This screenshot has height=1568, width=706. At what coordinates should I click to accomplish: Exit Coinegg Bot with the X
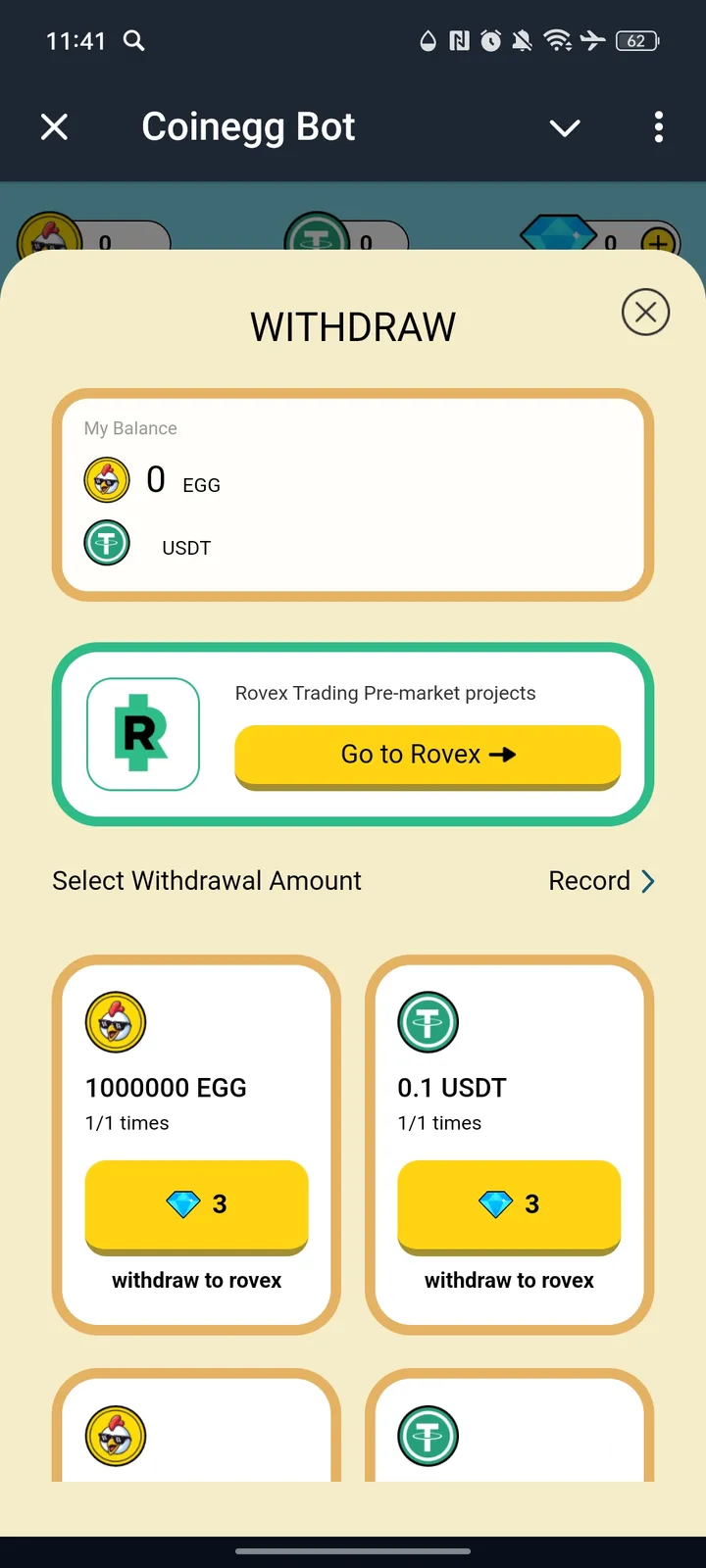(54, 126)
